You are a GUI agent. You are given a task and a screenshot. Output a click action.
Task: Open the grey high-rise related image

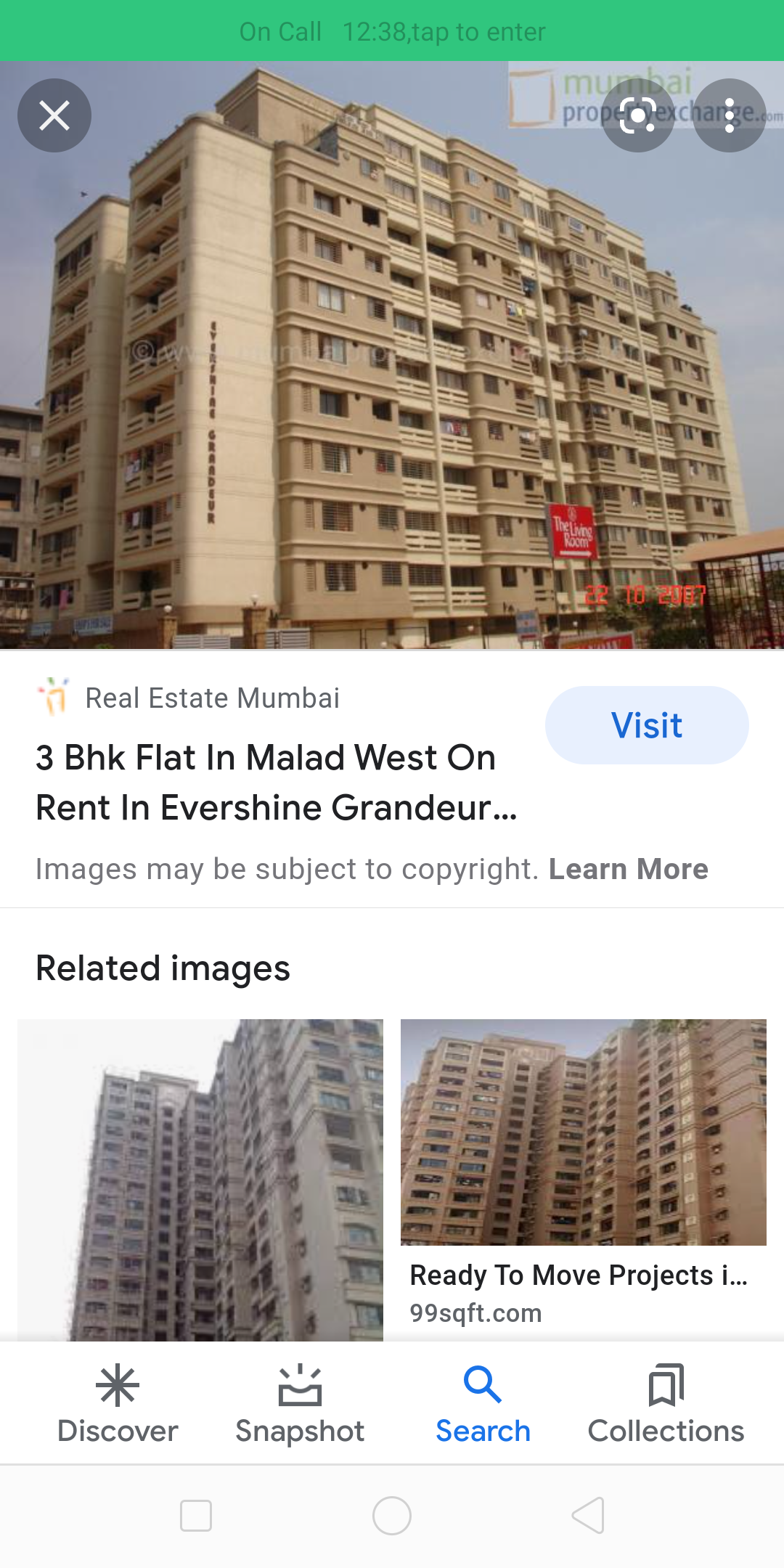tap(200, 1180)
